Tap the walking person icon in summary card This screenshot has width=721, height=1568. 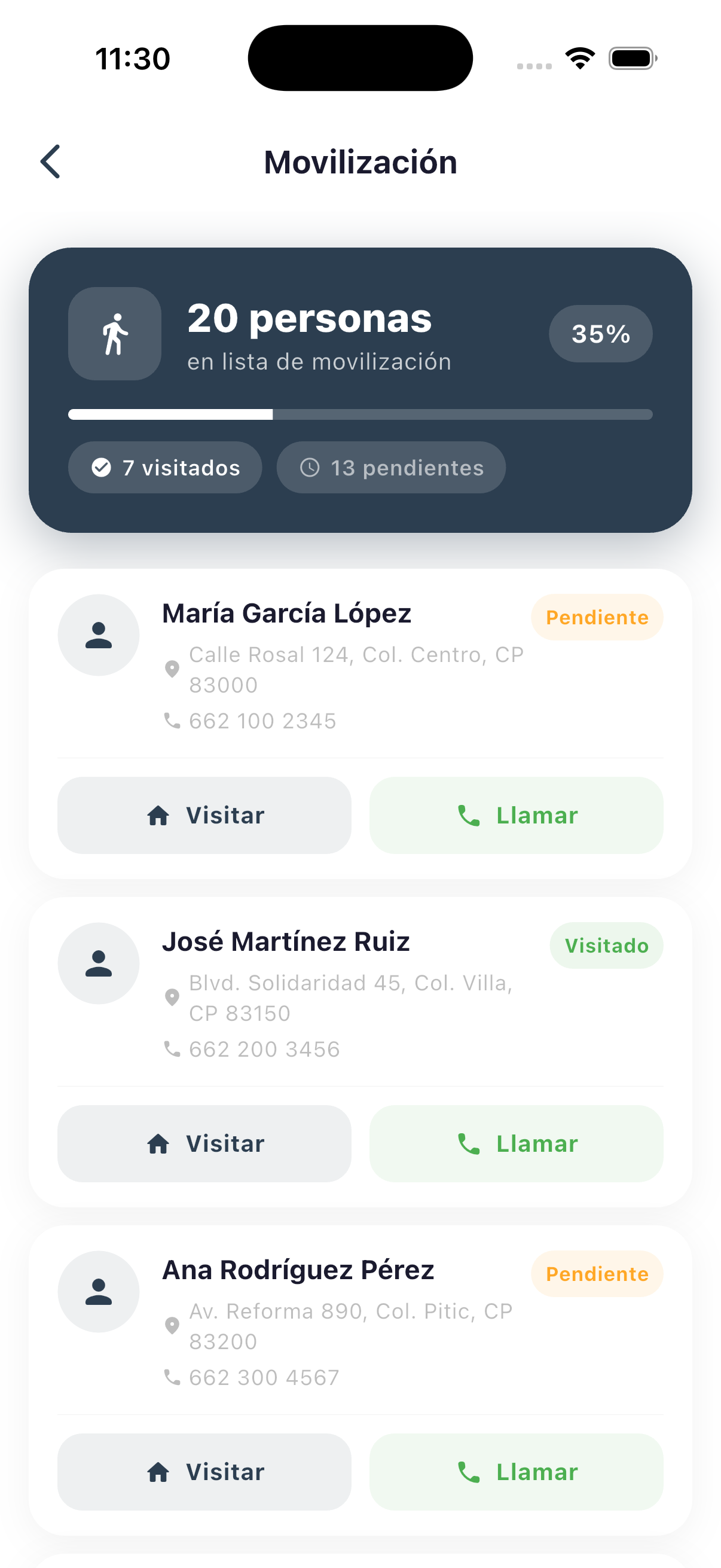tap(114, 333)
